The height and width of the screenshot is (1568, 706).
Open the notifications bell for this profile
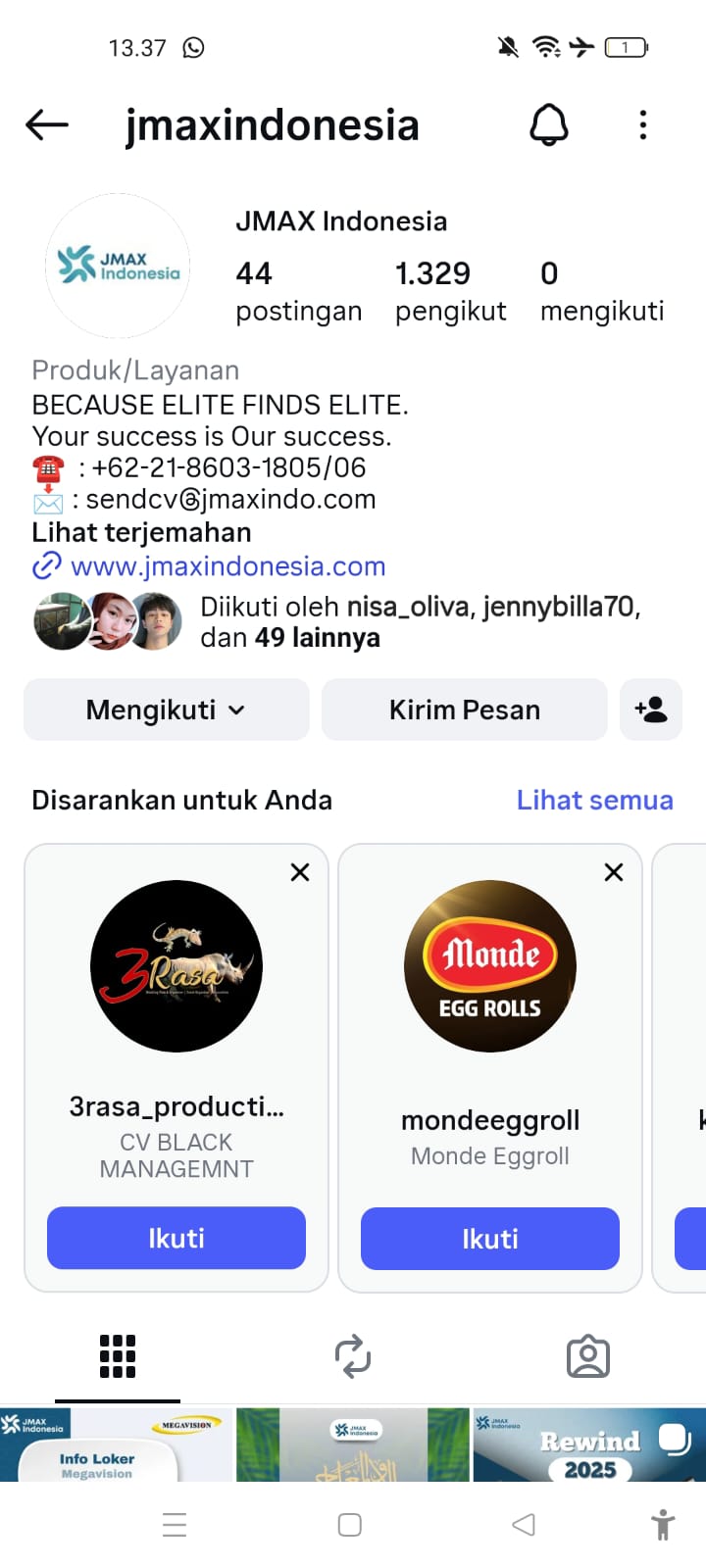click(x=549, y=124)
